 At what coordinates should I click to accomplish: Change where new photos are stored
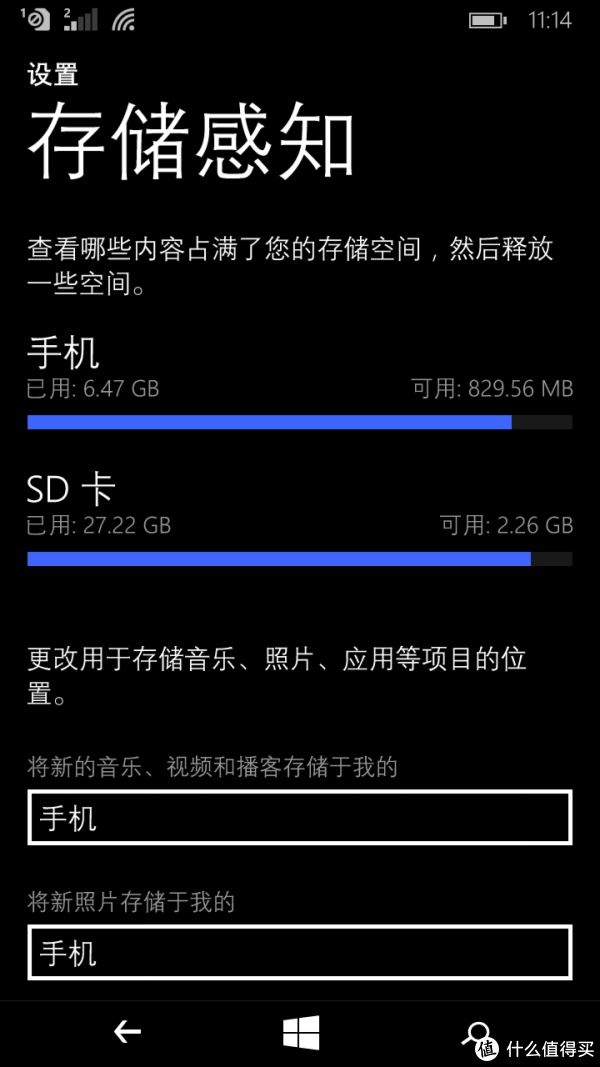299,952
